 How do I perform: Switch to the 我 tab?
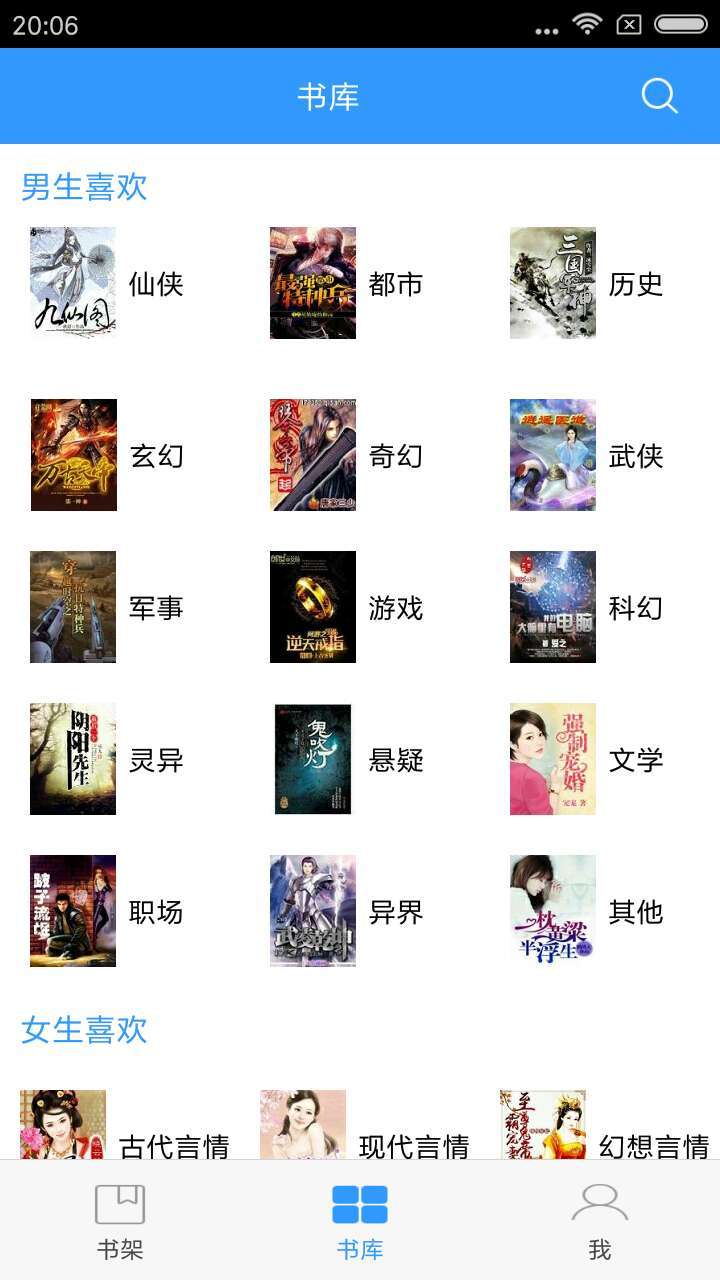coord(600,1221)
